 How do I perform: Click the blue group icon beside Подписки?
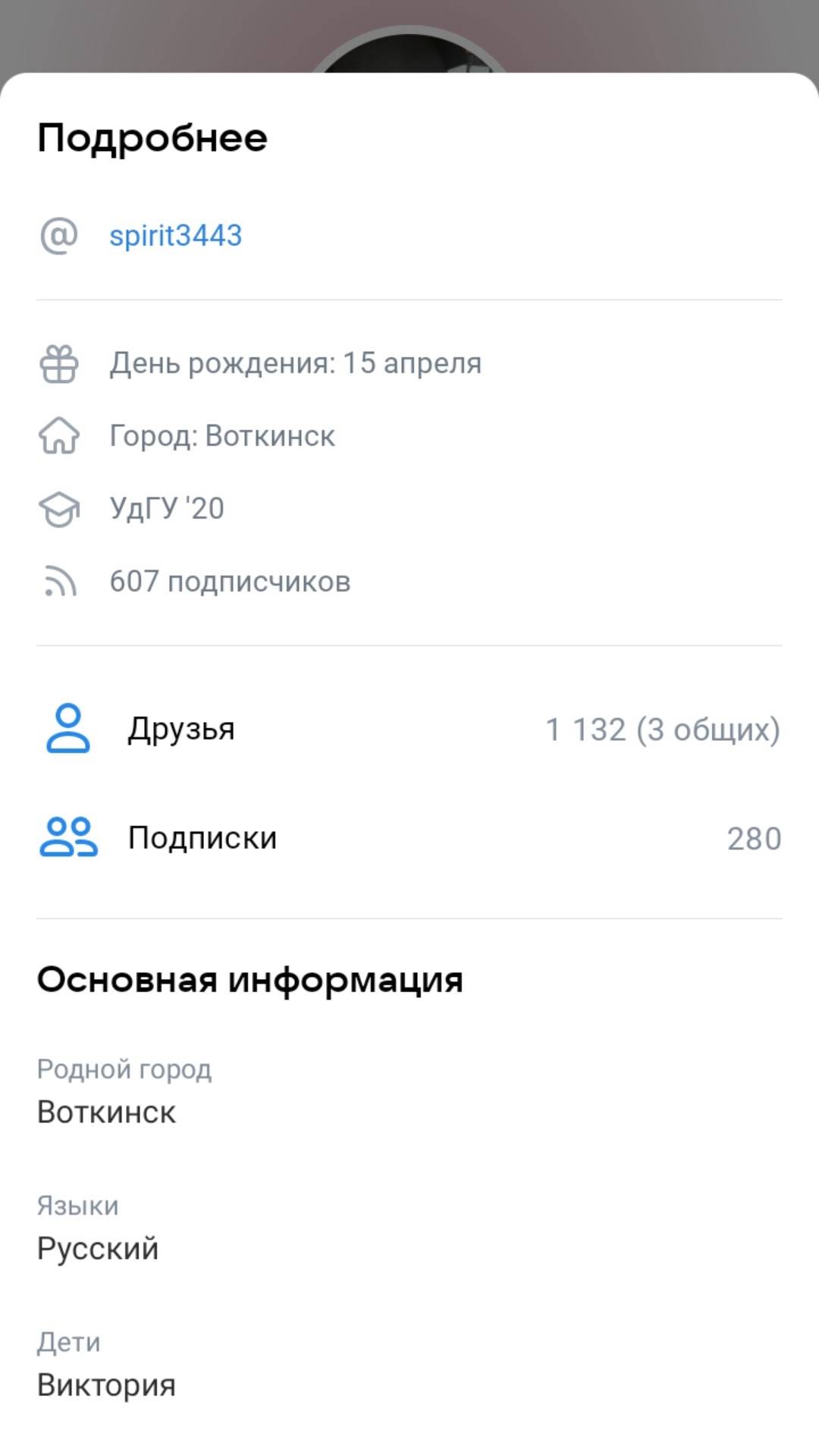click(68, 836)
